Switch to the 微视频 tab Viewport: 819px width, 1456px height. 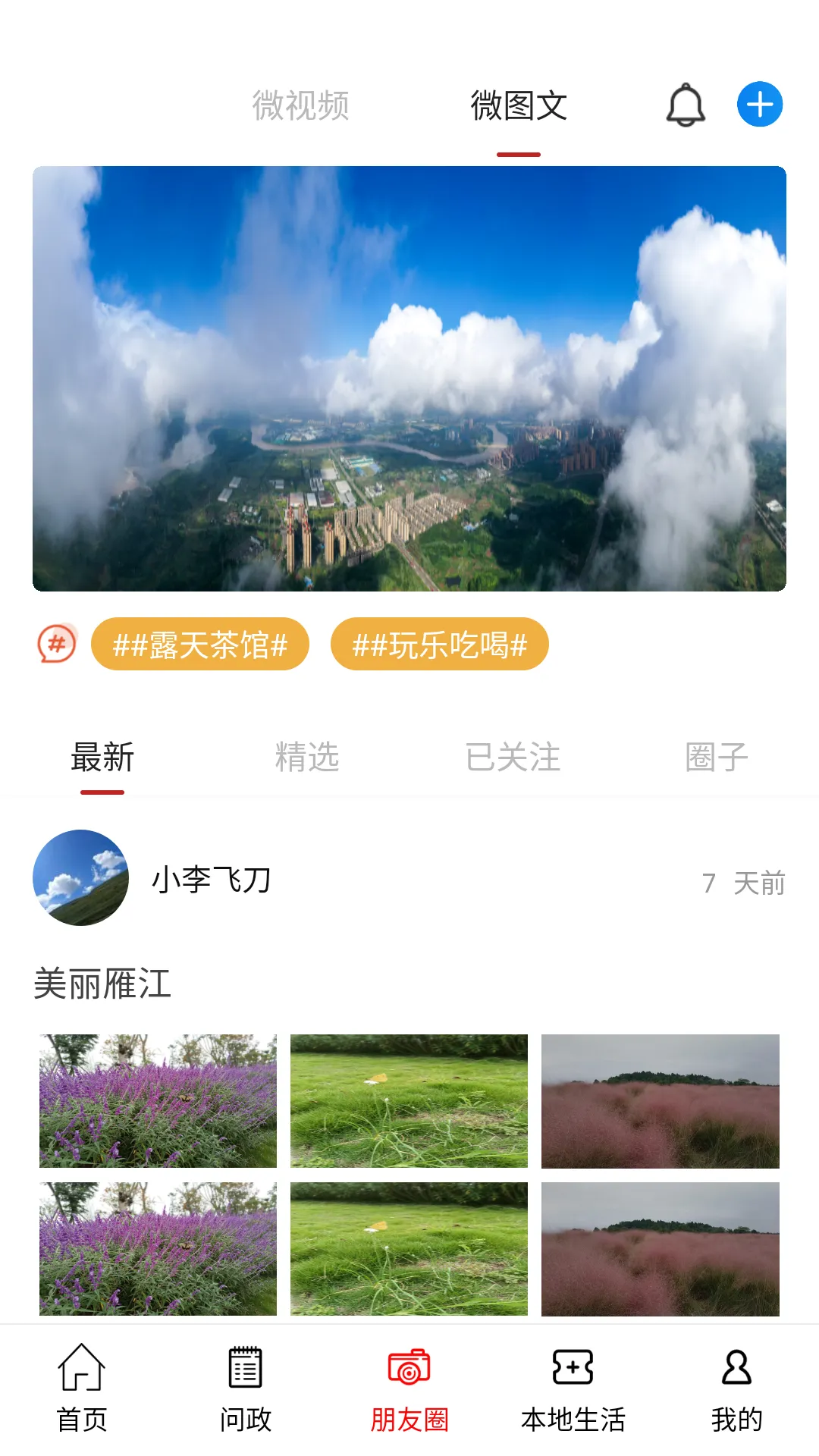(300, 106)
